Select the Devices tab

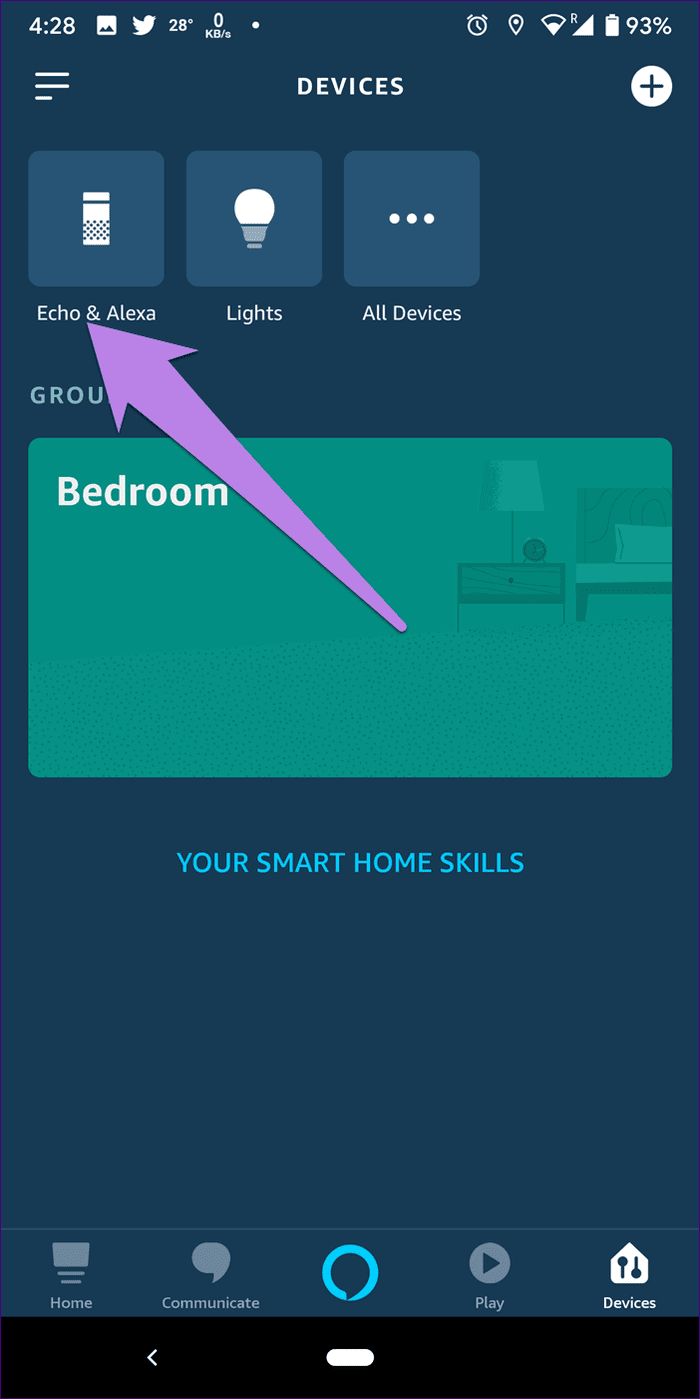(630, 1276)
